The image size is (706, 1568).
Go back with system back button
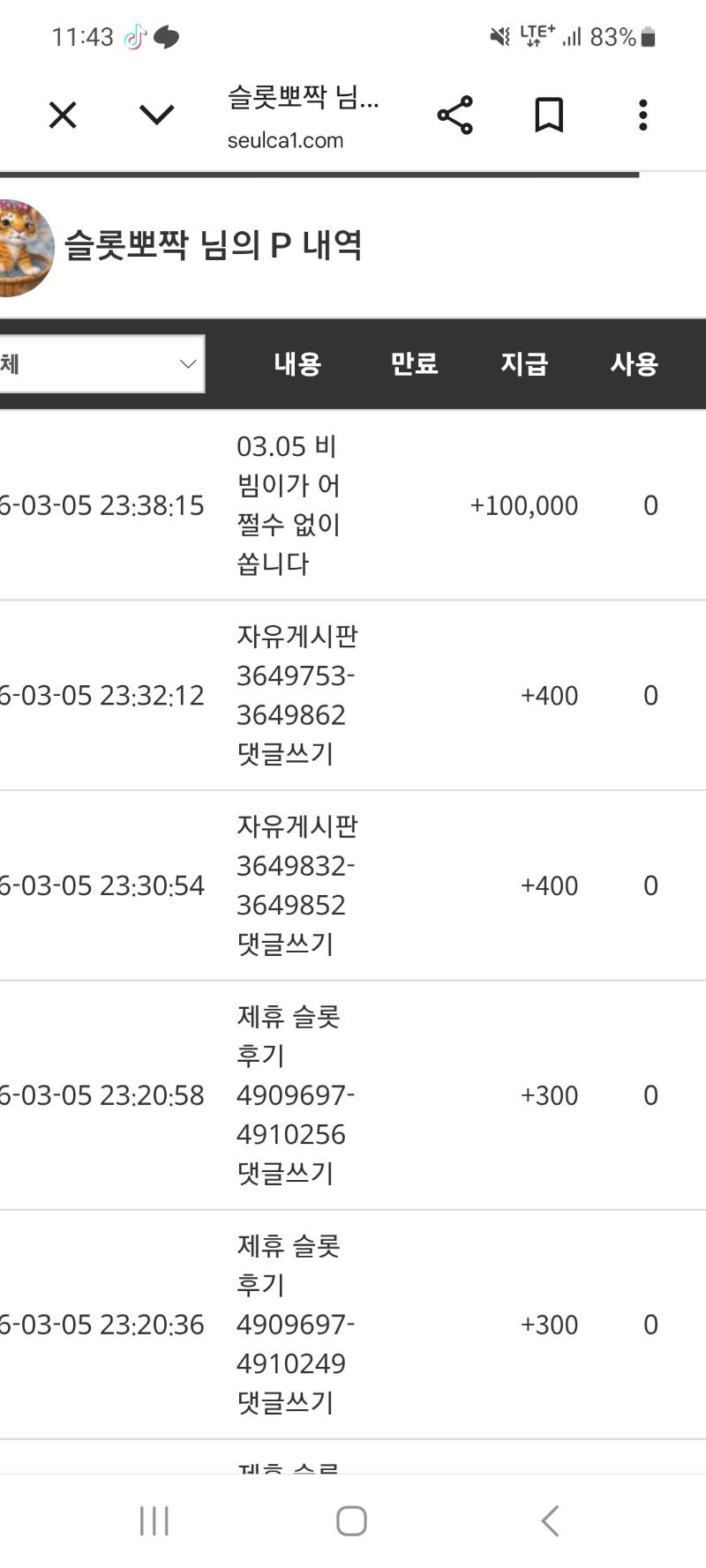click(550, 1520)
